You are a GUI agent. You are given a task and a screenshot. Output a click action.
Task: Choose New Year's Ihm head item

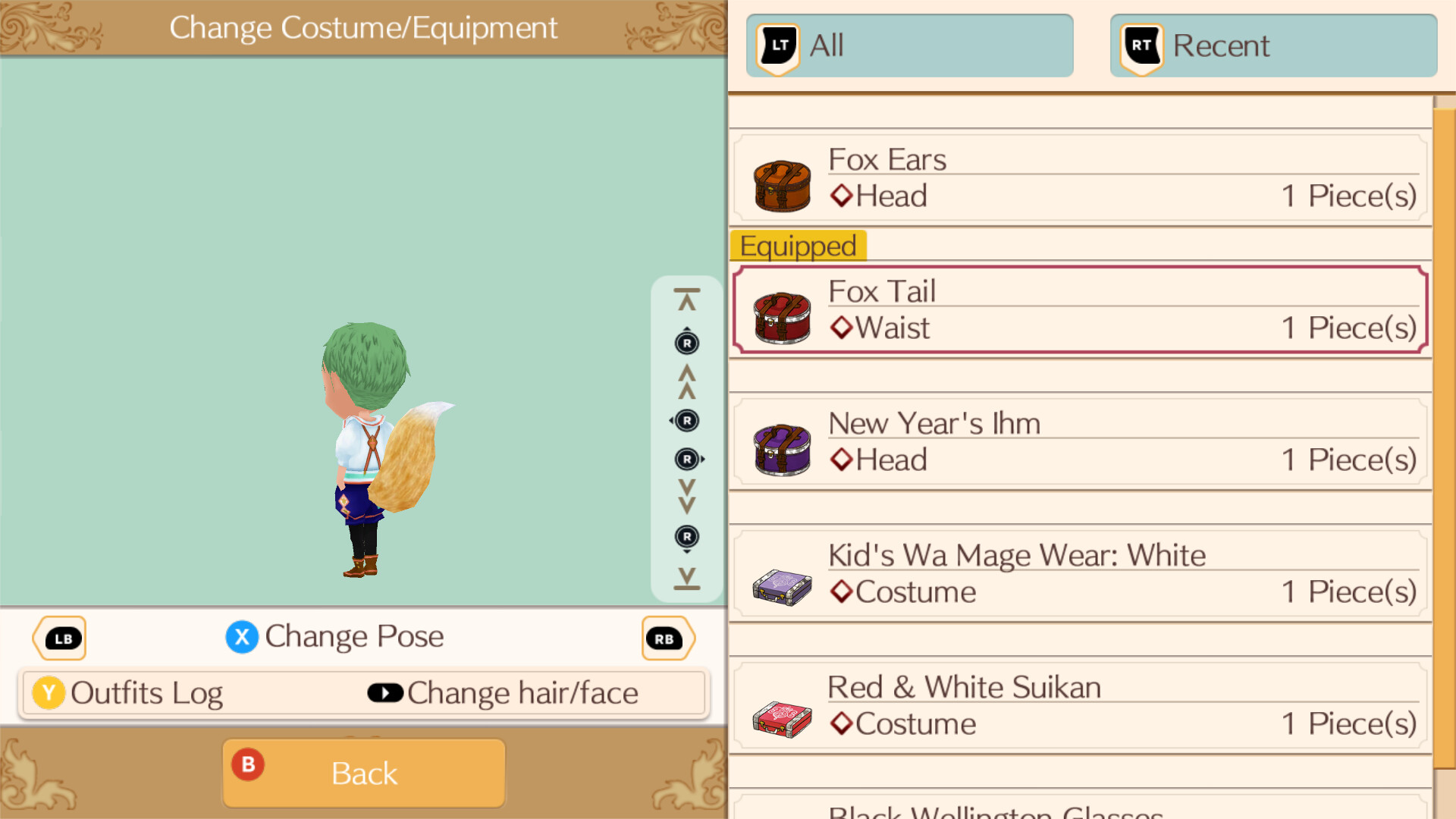pos(1080,442)
